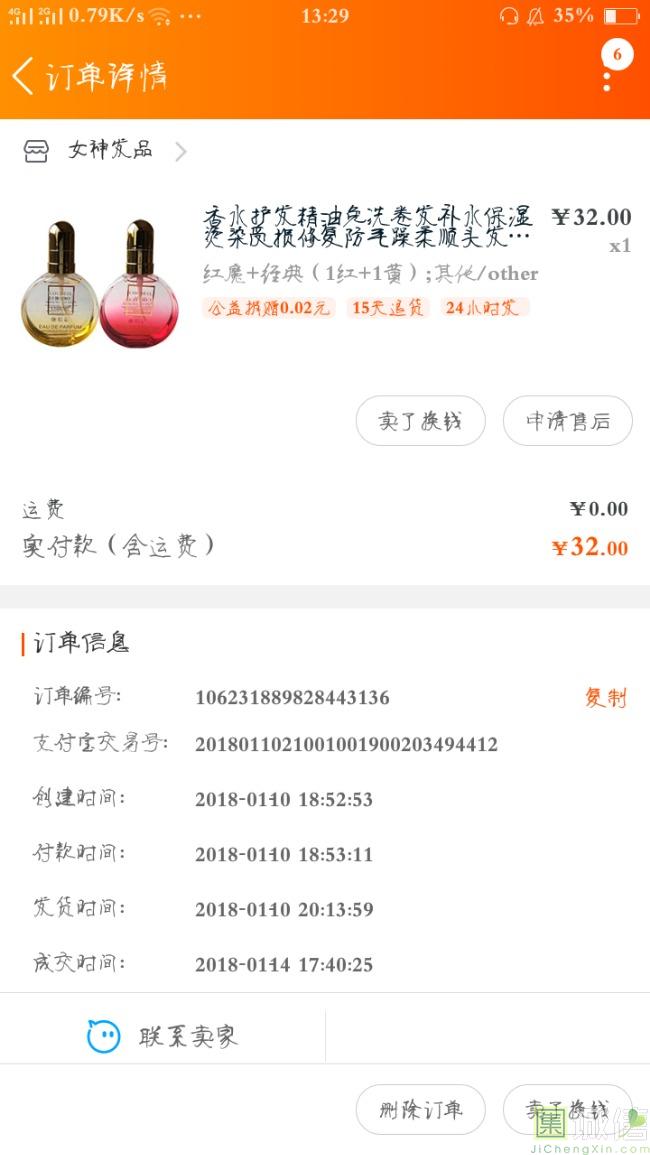The width and height of the screenshot is (650, 1155).
Task: Tap 卖了换钱 beside the 申请售后 button
Action: tap(420, 421)
